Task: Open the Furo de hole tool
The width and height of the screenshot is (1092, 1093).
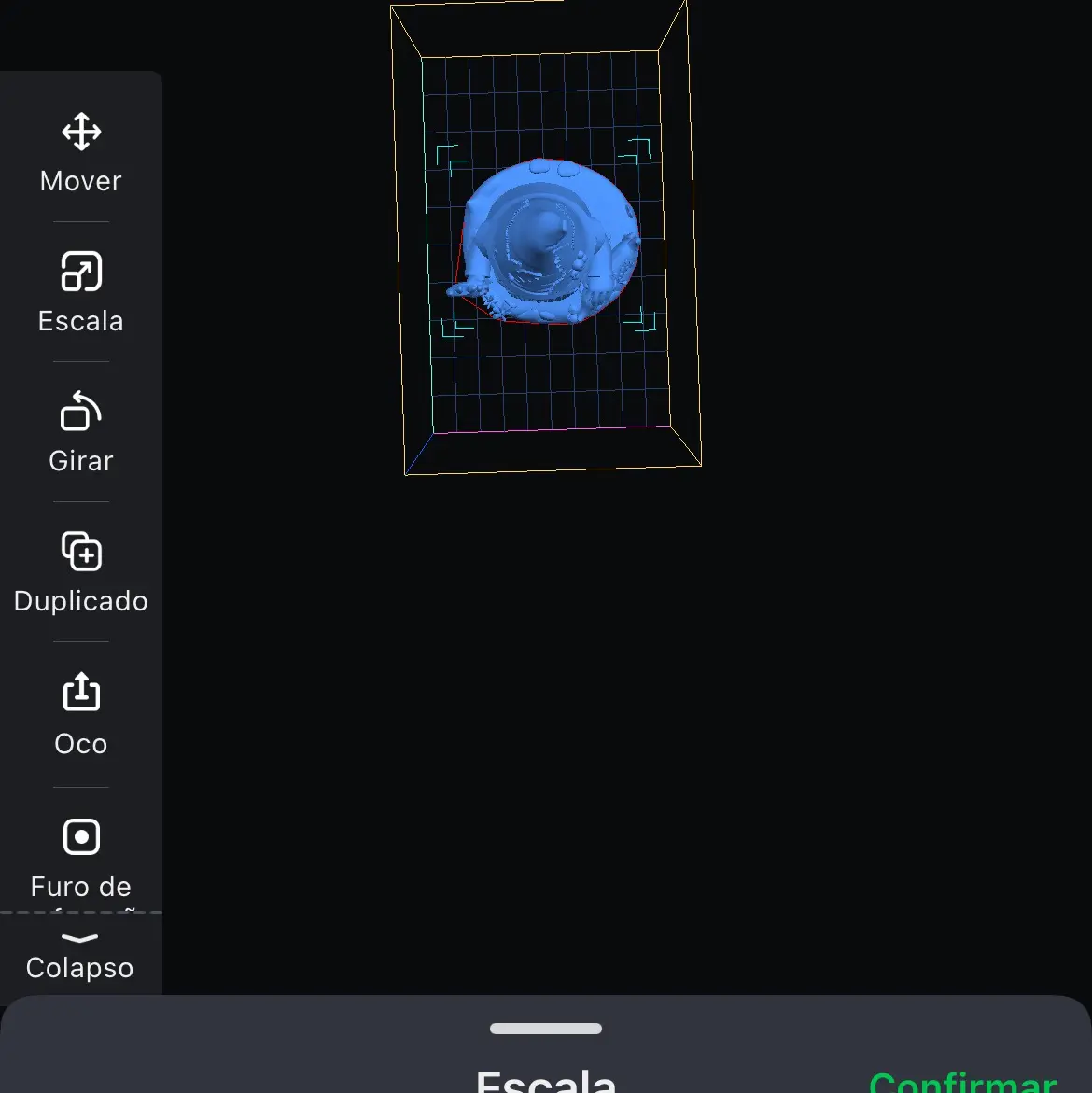Action: click(x=81, y=860)
